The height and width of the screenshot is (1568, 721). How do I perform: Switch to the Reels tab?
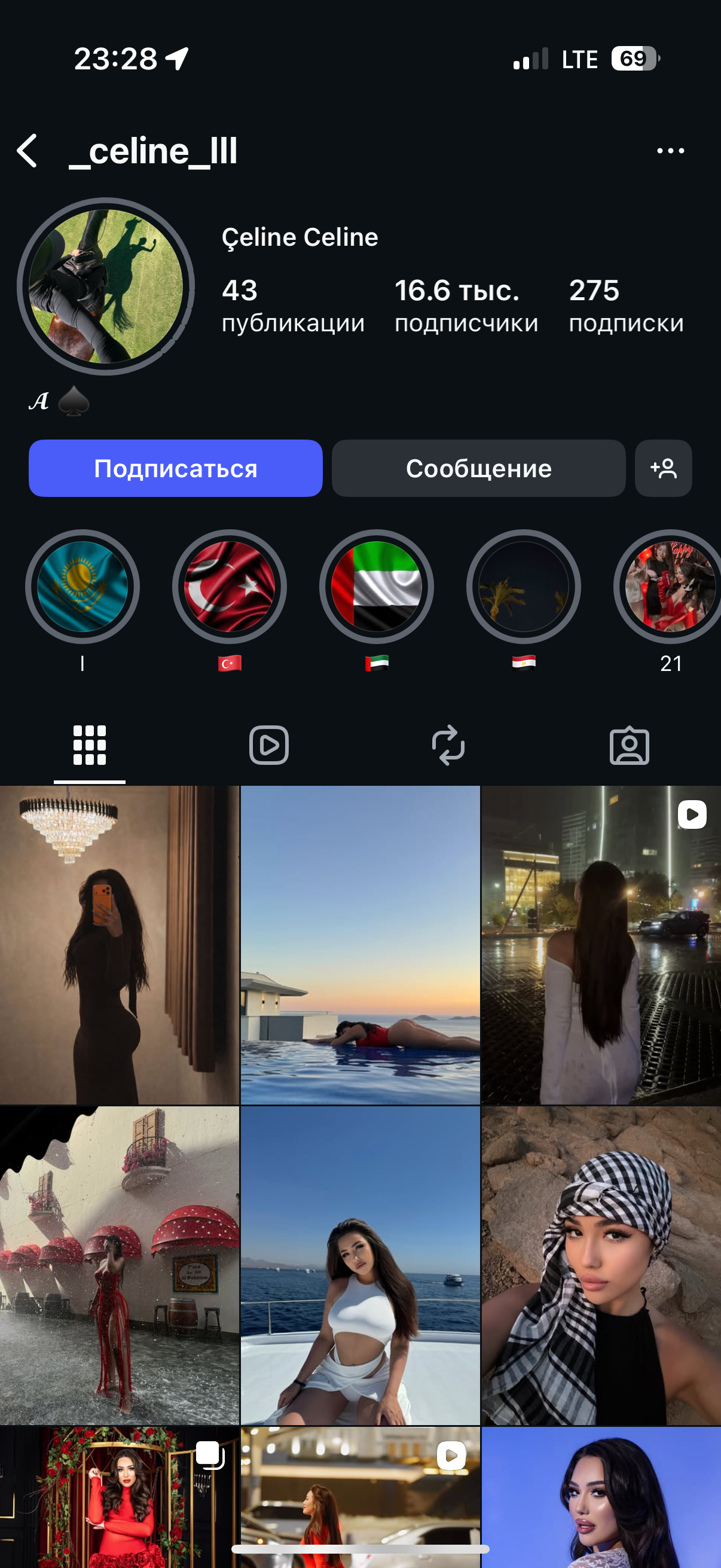point(269,745)
